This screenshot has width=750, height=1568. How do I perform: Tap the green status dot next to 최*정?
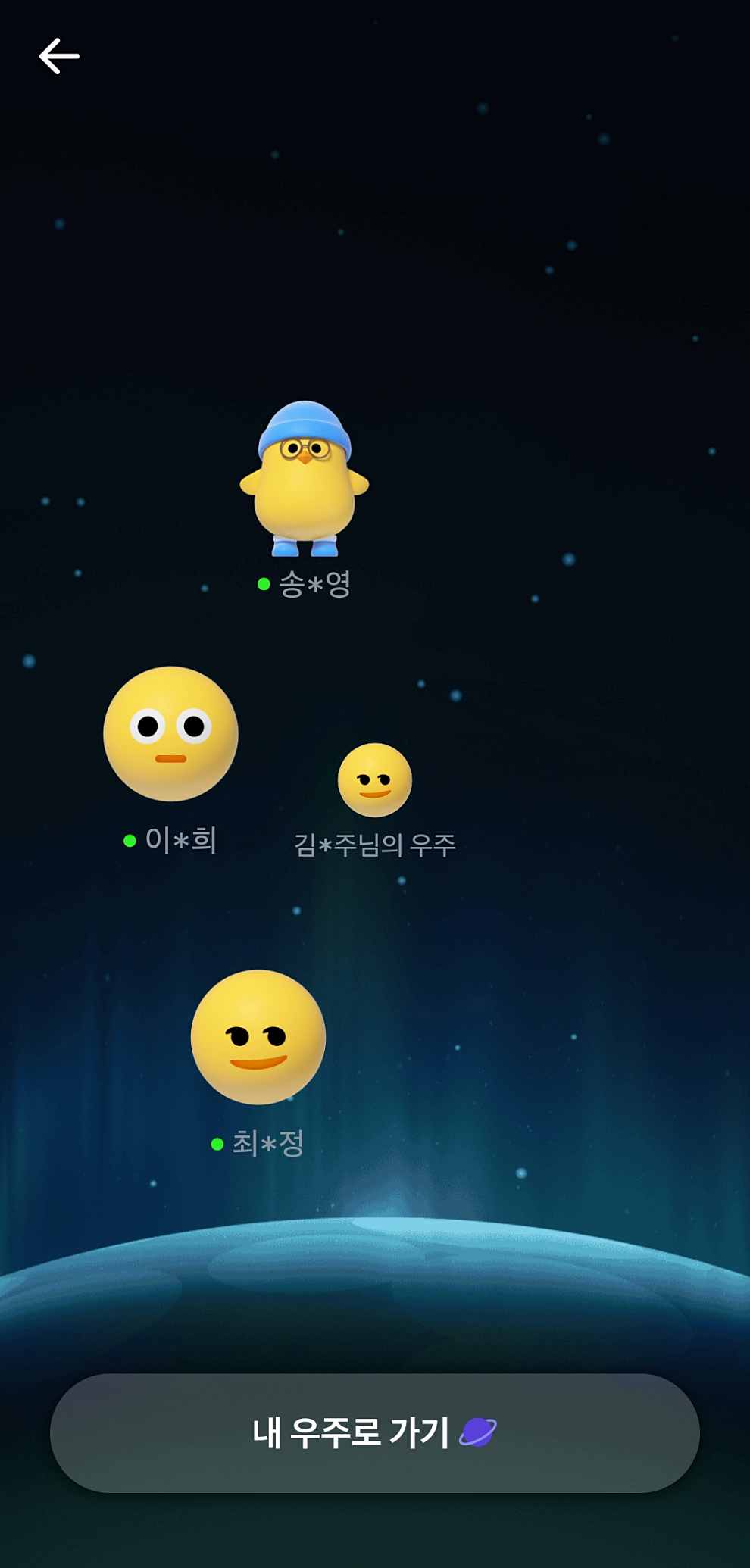click(x=217, y=1142)
